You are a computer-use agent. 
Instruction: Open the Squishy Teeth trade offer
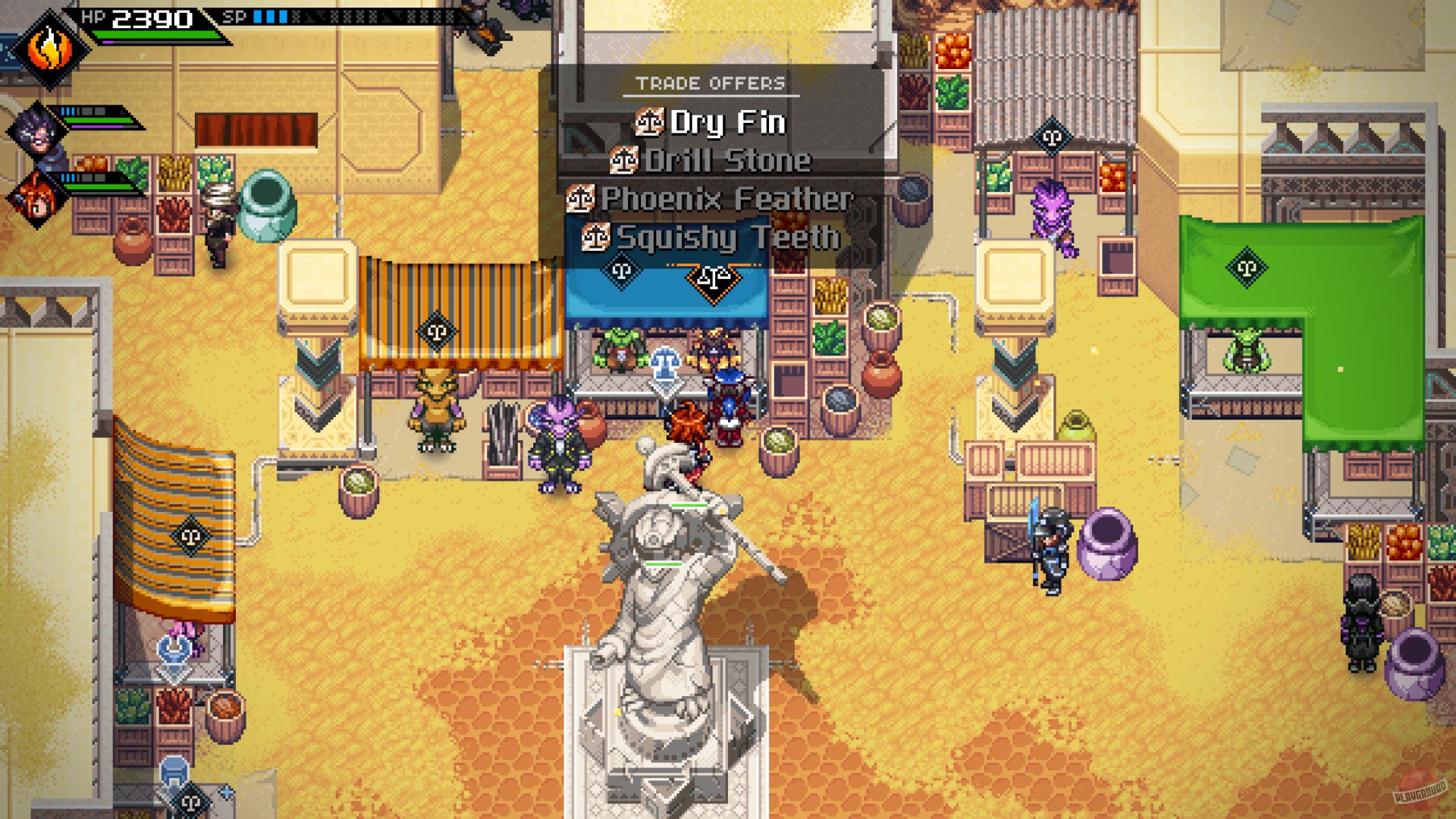[x=711, y=238]
